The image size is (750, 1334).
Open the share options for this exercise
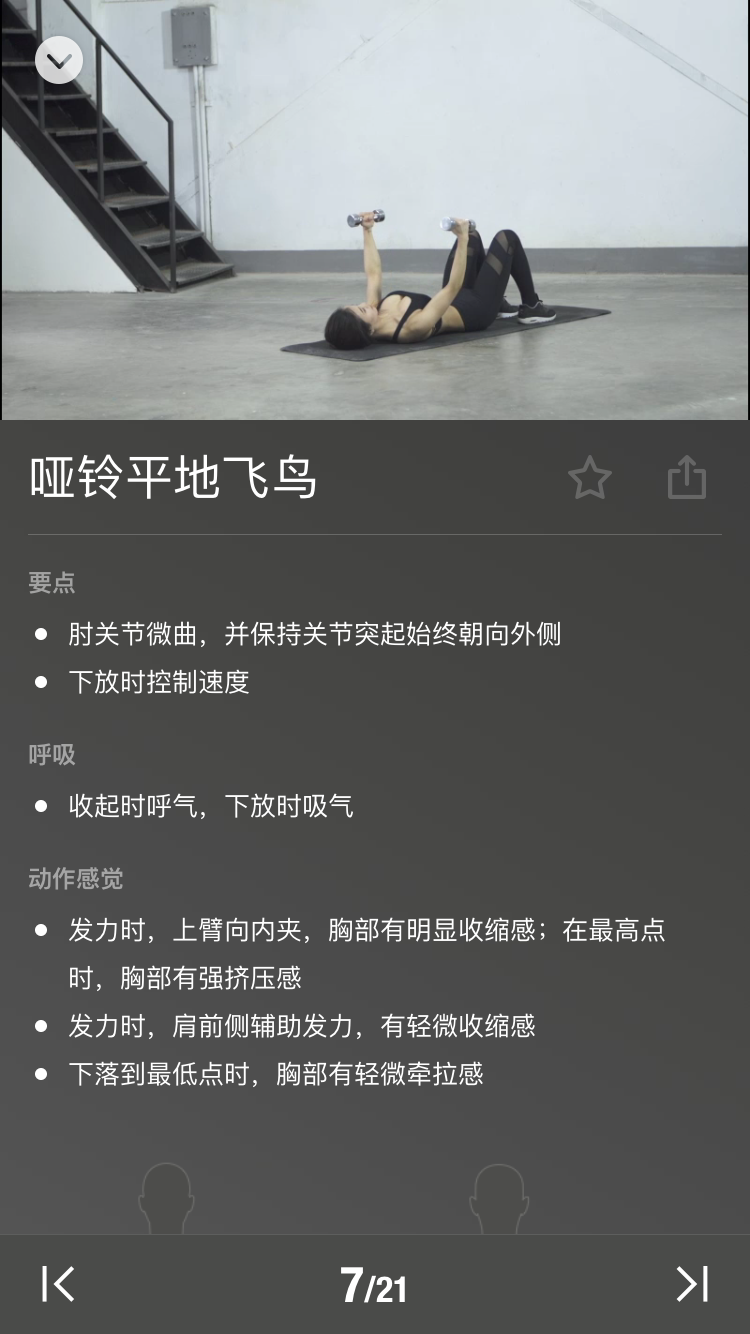pos(686,479)
